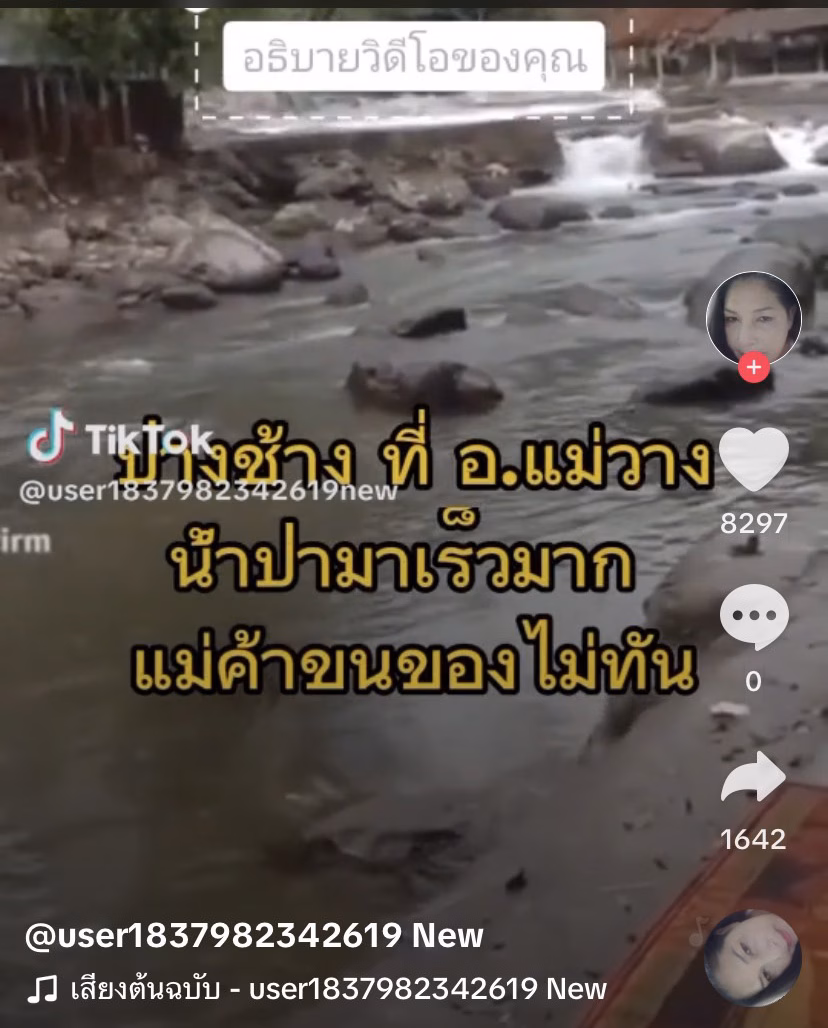Screen dimensions: 828x1028
Task: Open the @user1837982342619 New username
Action: (x=254, y=936)
